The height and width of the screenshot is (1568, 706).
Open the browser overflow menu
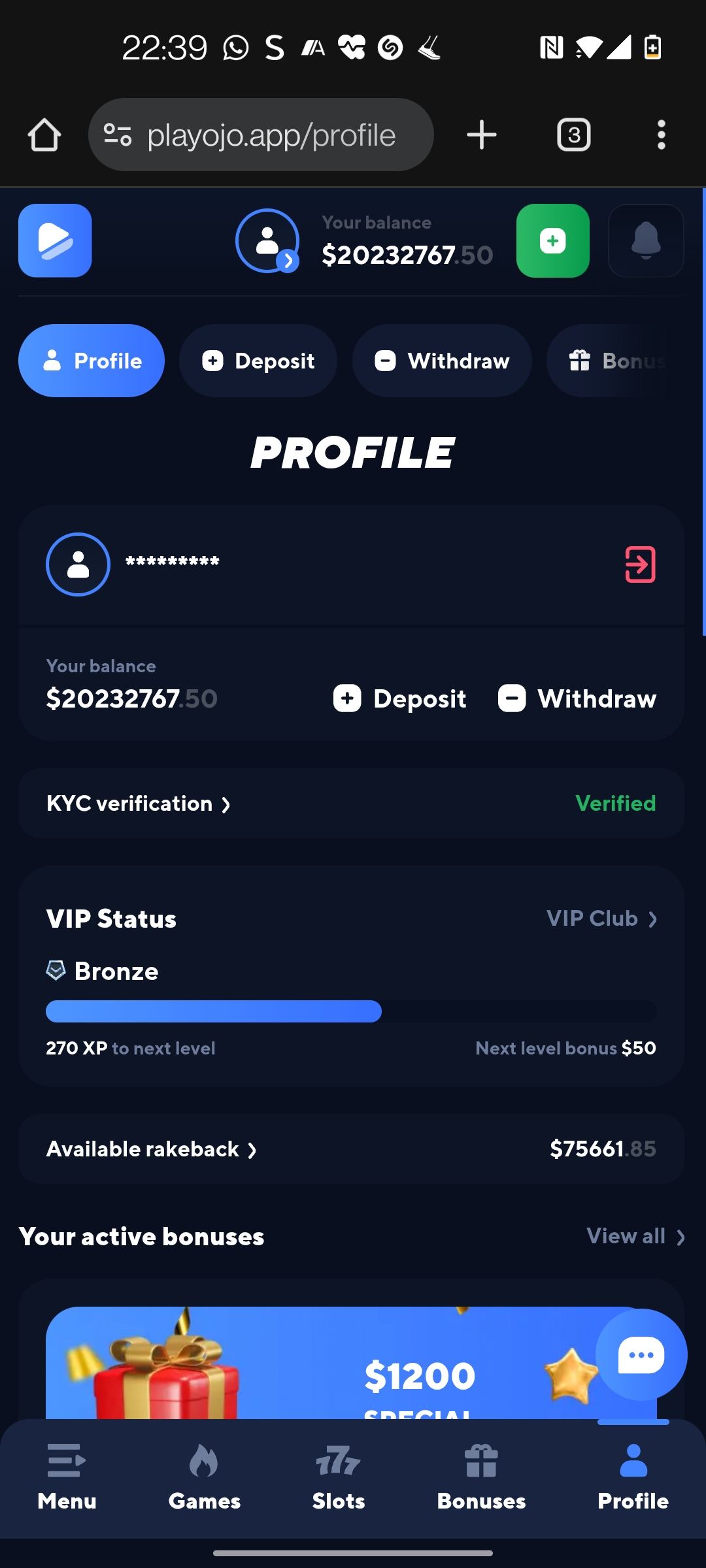click(661, 135)
